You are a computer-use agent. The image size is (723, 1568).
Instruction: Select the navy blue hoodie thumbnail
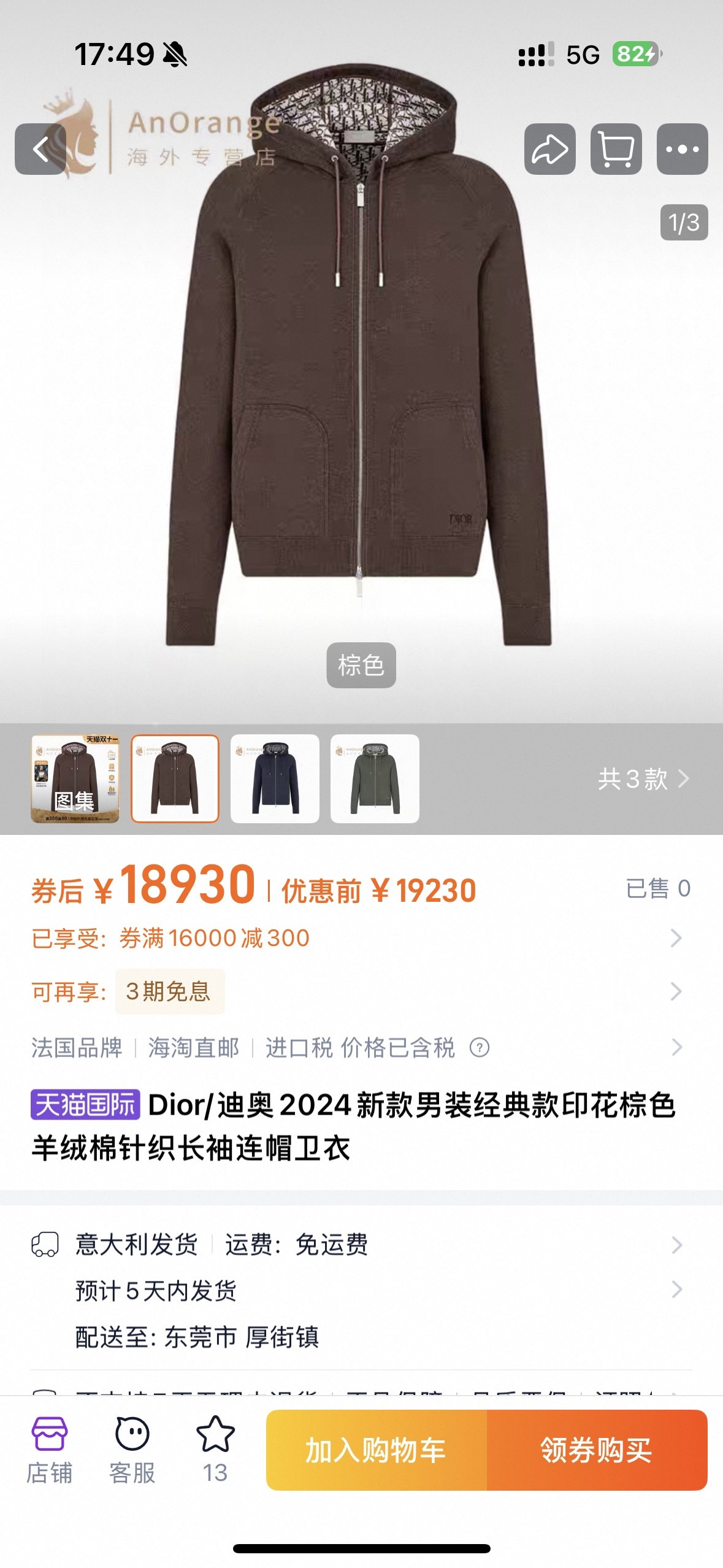pos(275,778)
